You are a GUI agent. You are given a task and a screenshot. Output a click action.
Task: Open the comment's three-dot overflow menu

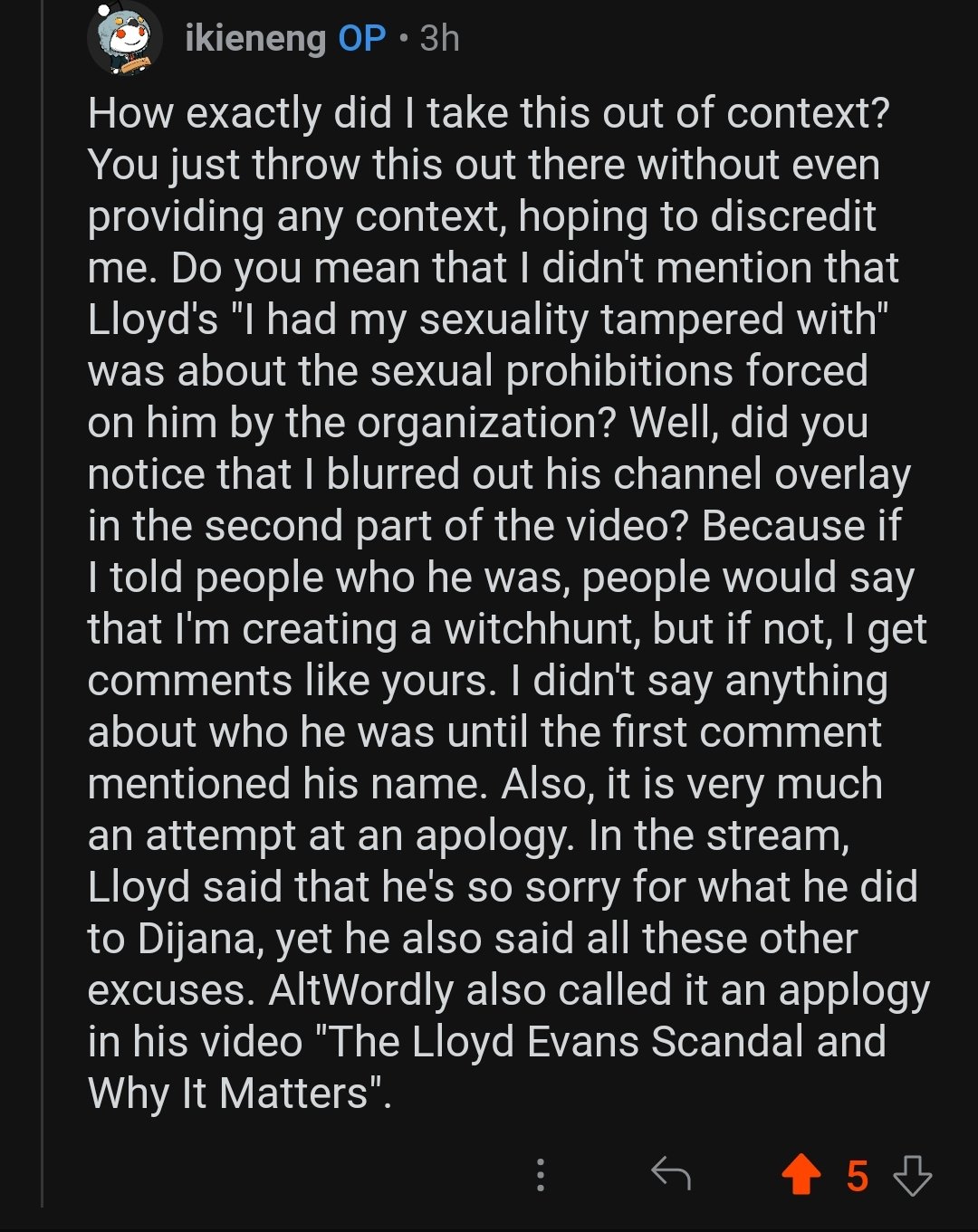tap(541, 1175)
